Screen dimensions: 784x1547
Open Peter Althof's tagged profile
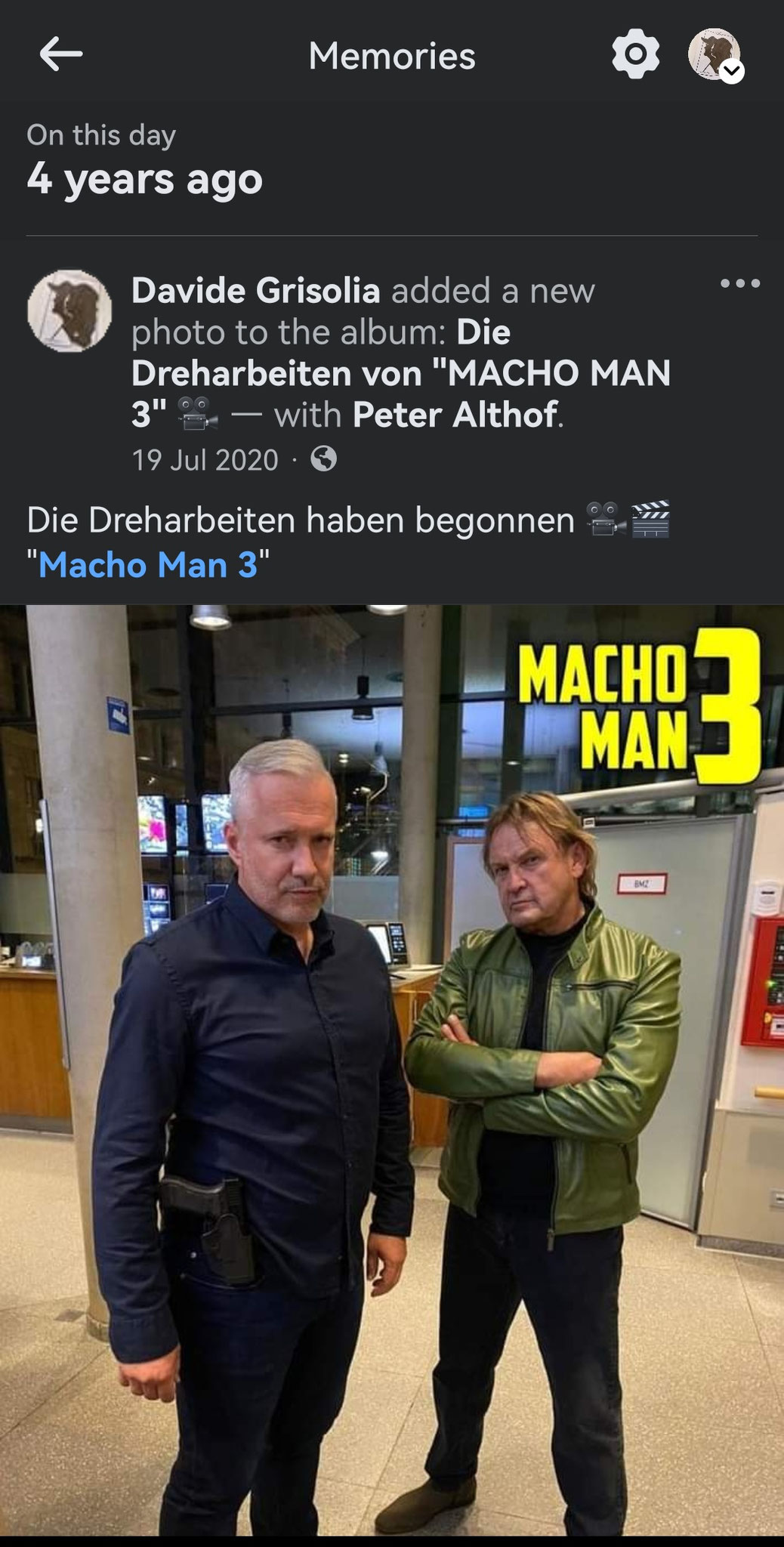[455, 415]
